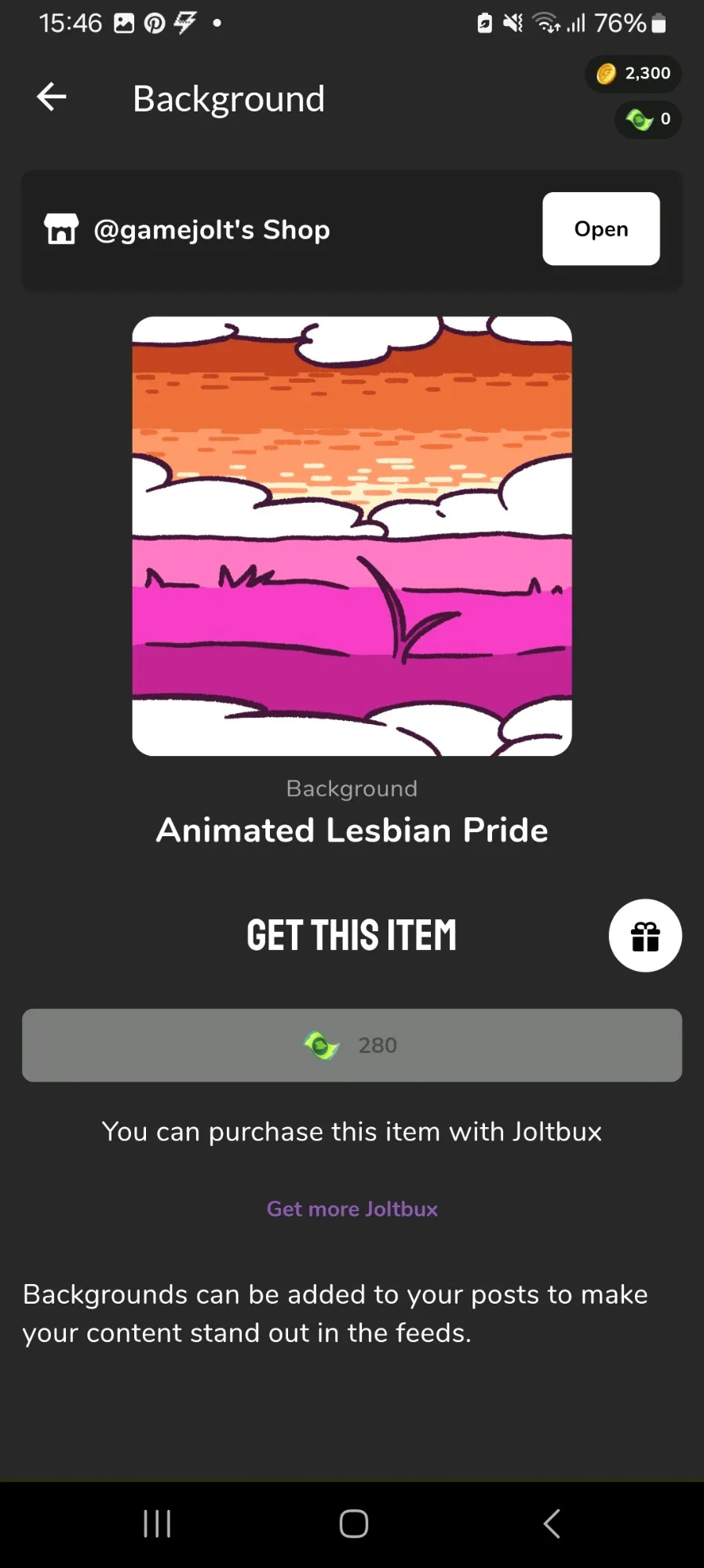This screenshot has width=704, height=1568.
Task: Open @gamejolt's Shop
Action: click(x=600, y=229)
